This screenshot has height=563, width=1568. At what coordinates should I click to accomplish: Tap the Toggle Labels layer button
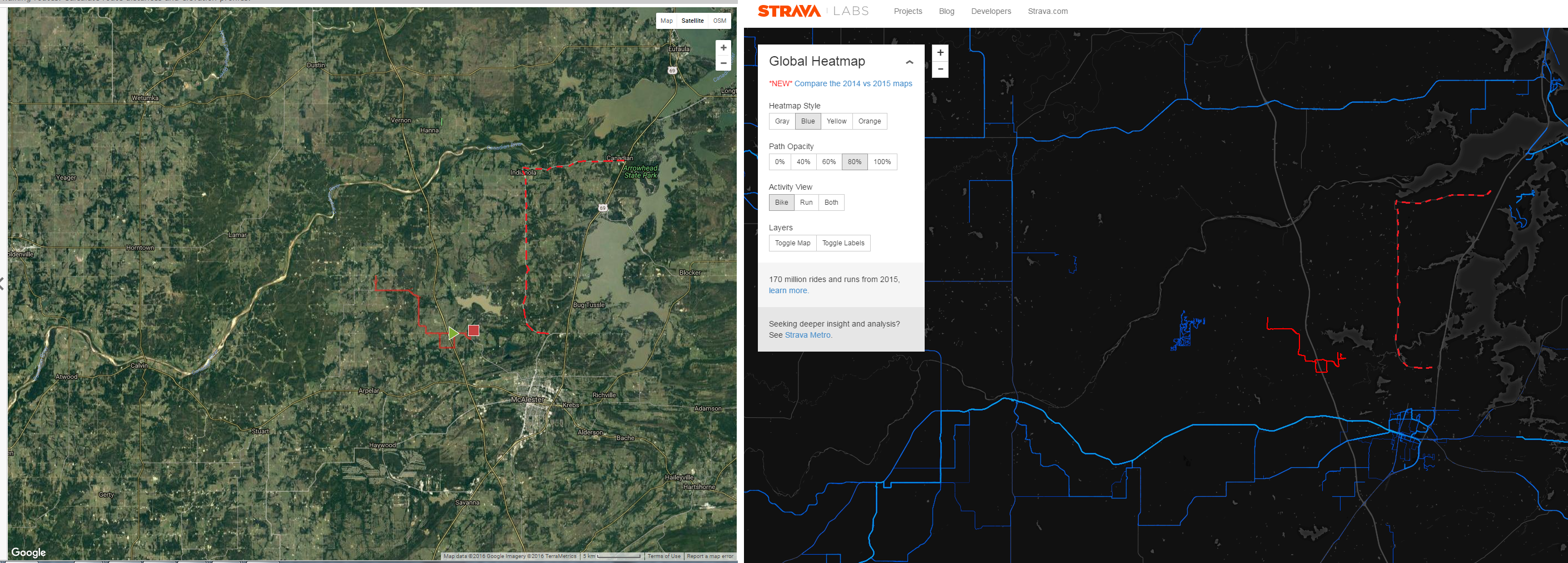pos(843,243)
